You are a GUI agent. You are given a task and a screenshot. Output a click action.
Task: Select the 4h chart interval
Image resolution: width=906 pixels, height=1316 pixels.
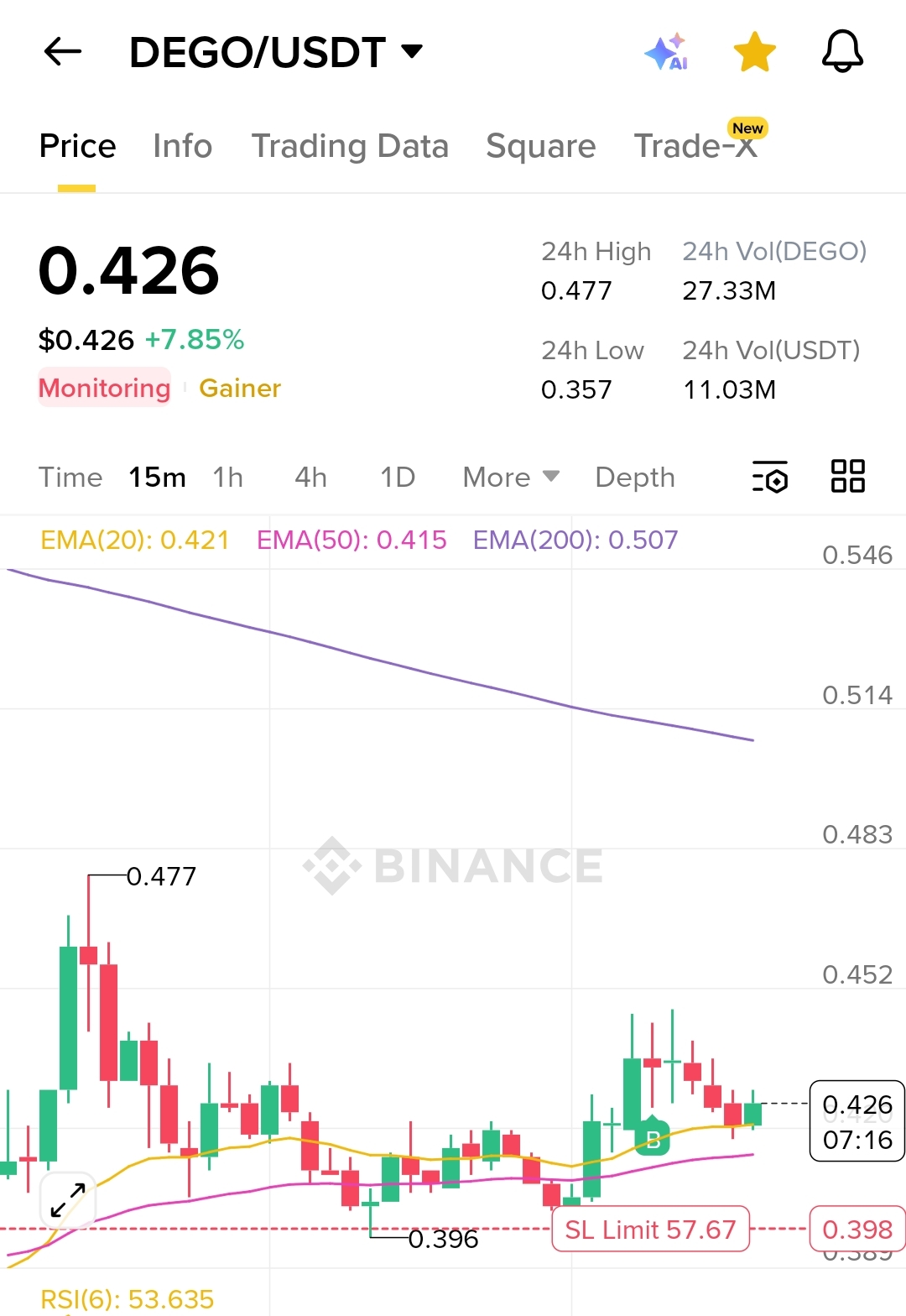coord(310,478)
